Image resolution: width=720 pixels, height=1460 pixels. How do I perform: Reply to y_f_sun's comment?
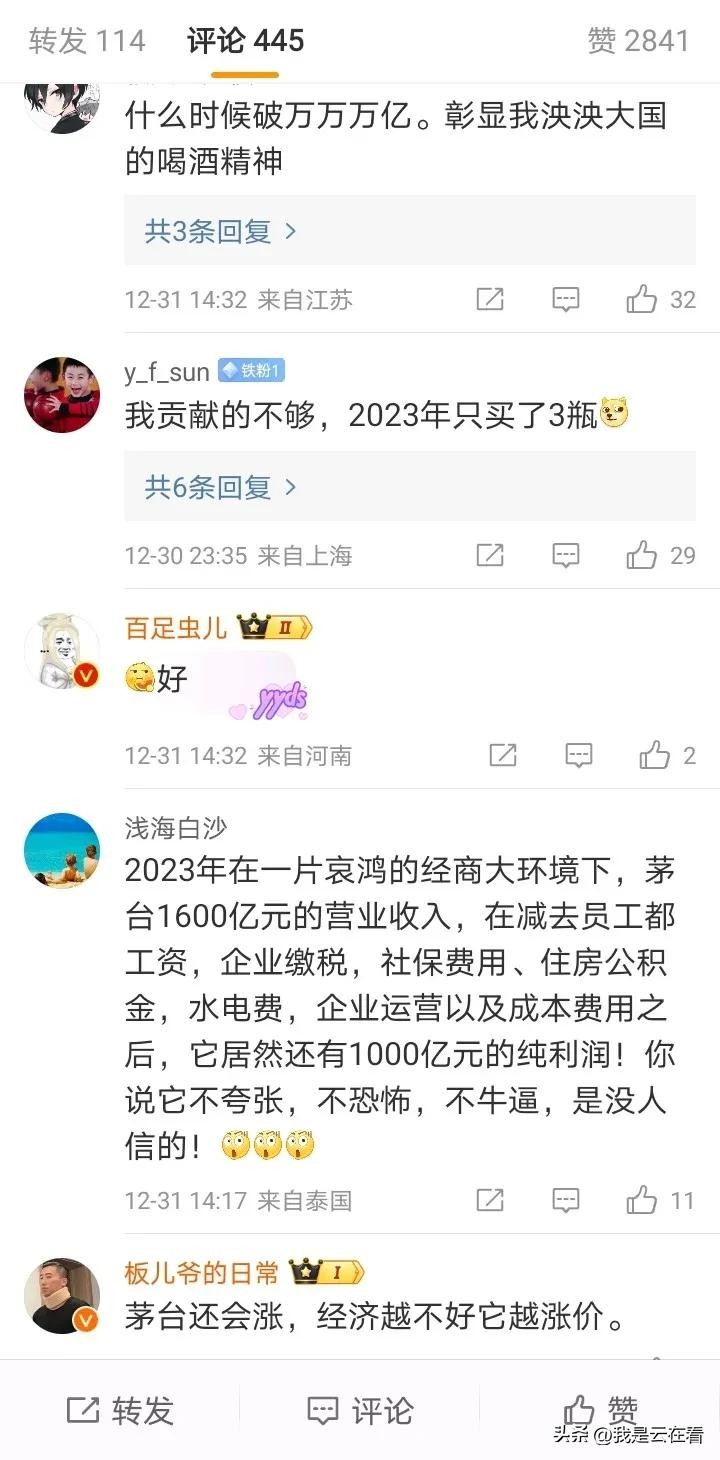pos(566,555)
